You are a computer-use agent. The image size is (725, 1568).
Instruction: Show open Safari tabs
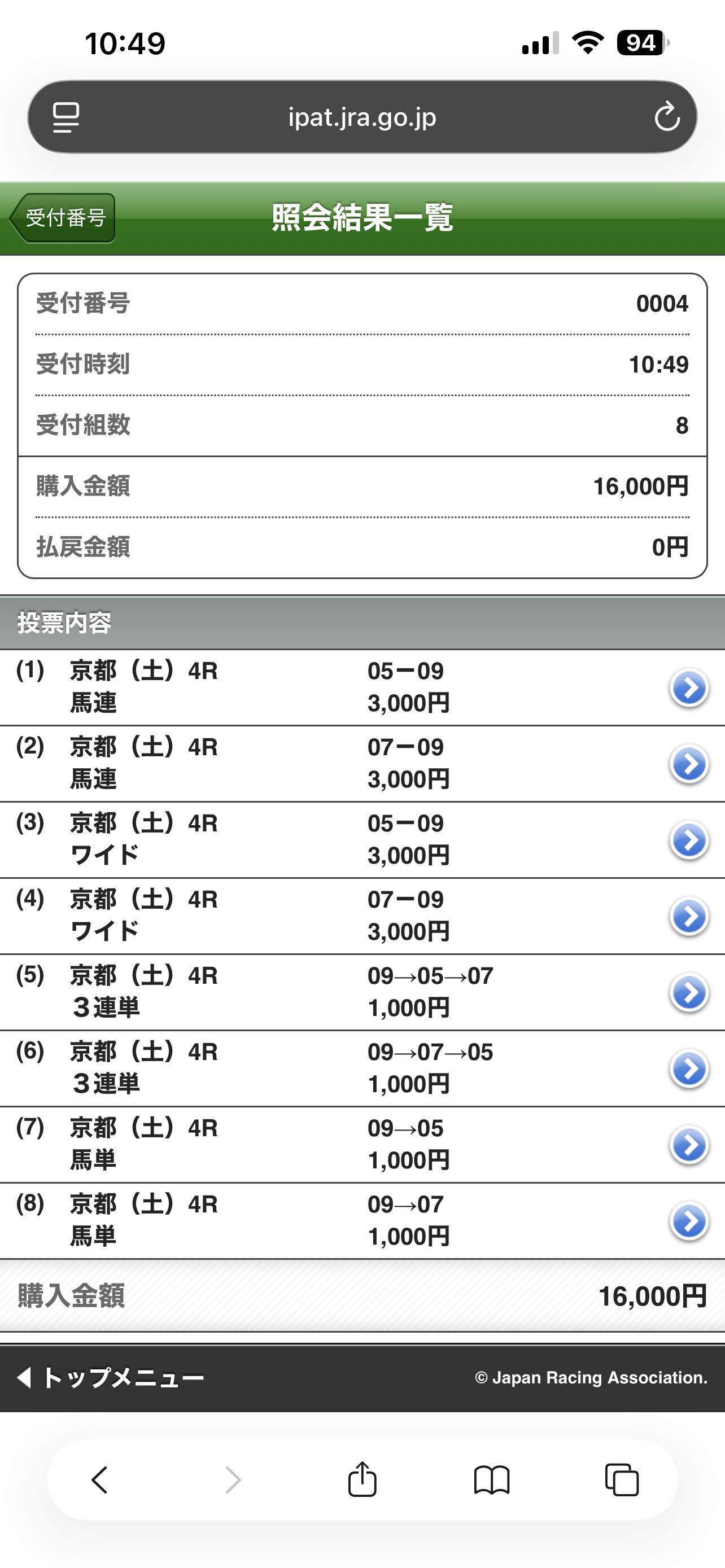[x=622, y=1480]
